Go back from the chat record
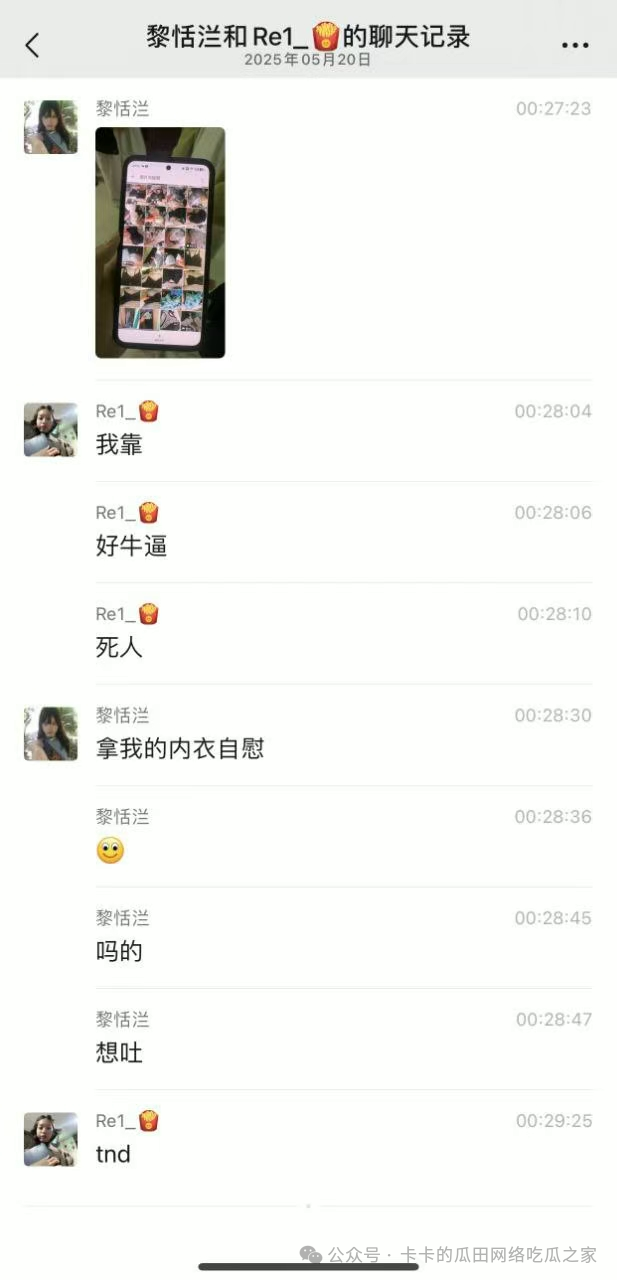The width and height of the screenshot is (617, 1280). [32, 45]
